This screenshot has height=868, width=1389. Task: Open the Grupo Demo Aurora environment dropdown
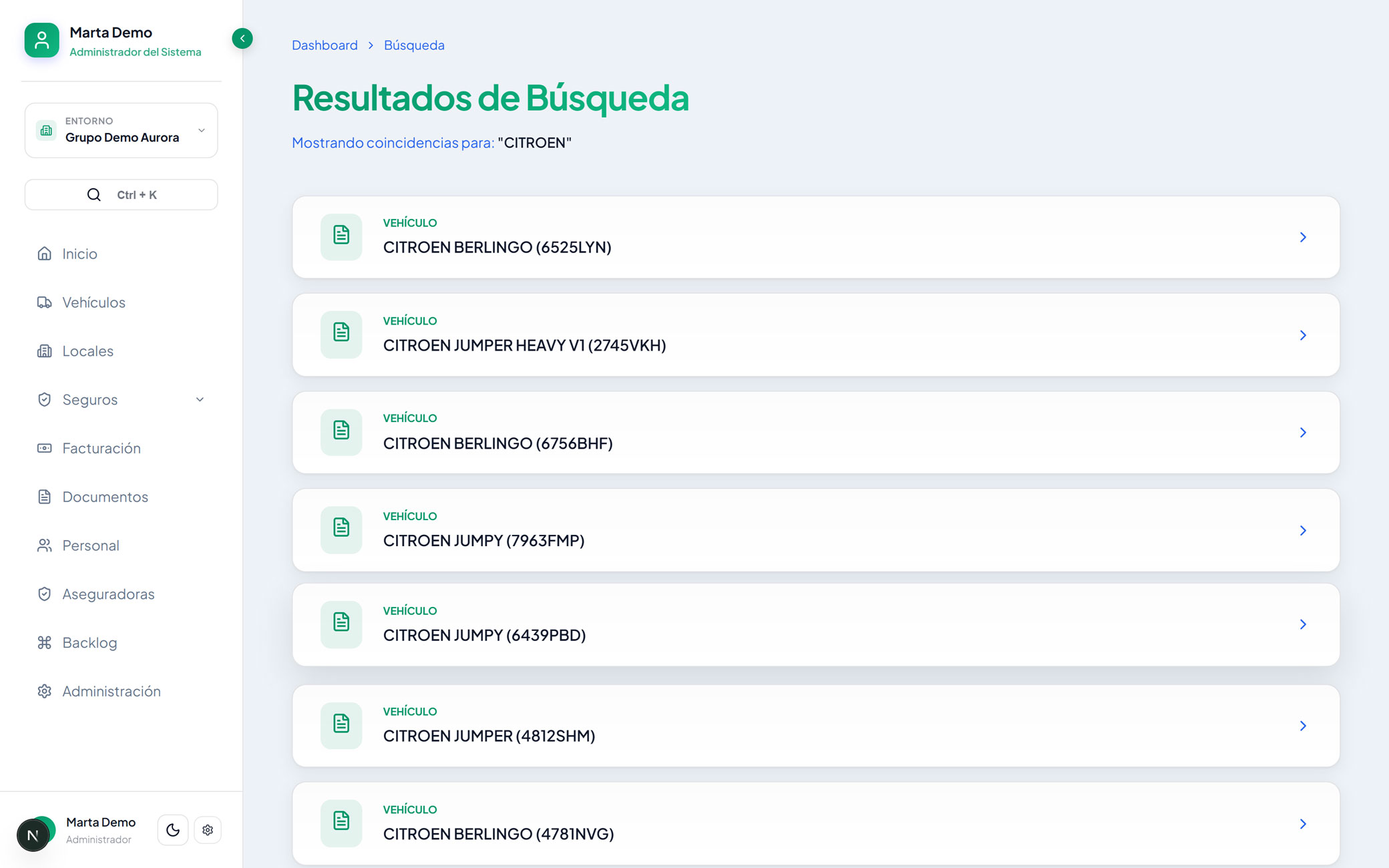pos(121,130)
